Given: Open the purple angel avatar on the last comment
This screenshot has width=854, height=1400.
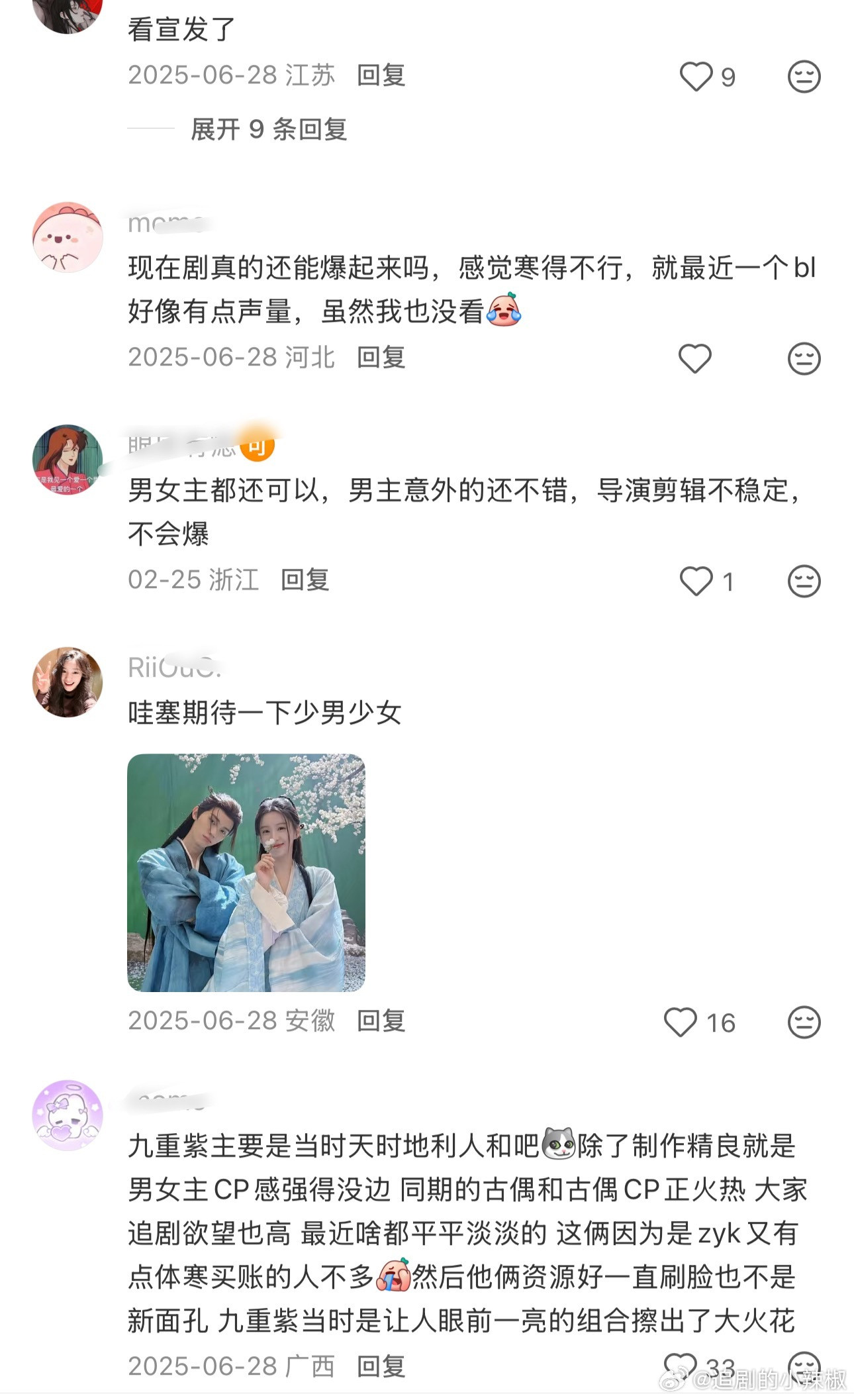Looking at the screenshot, I should (x=68, y=1115).
